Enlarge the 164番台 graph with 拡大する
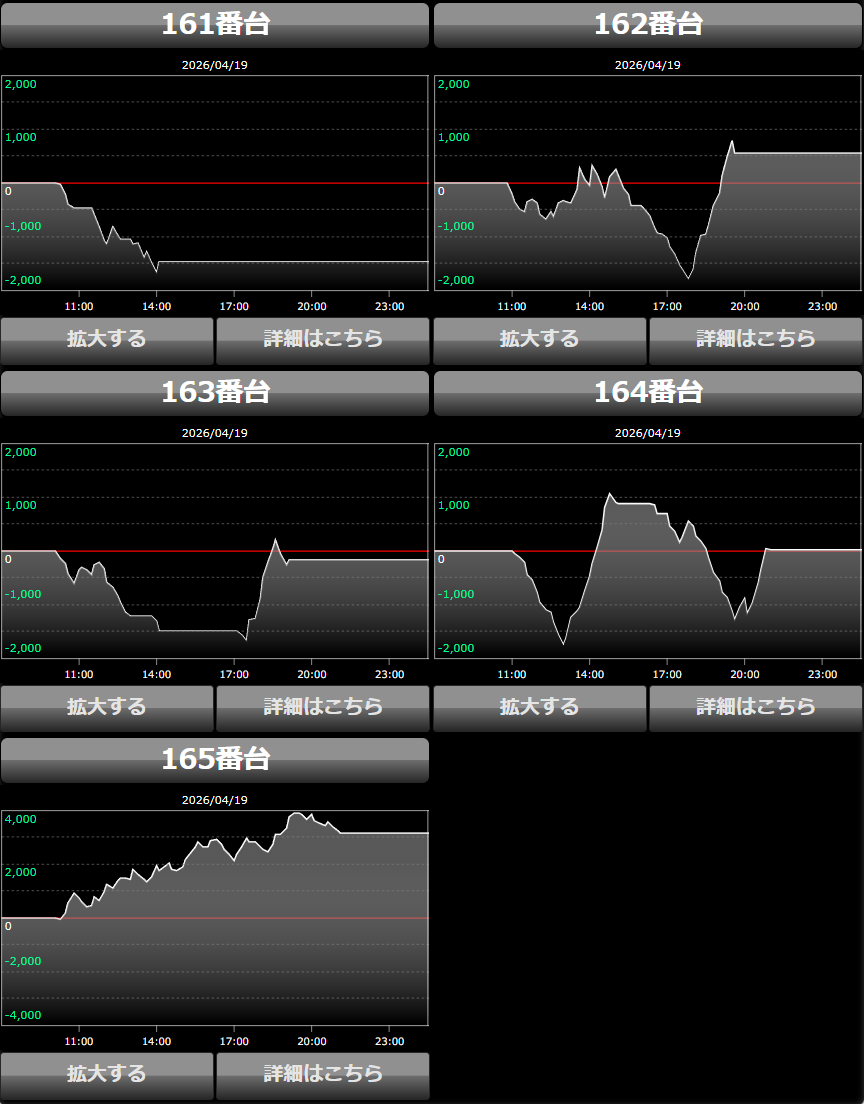 coord(540,708)
